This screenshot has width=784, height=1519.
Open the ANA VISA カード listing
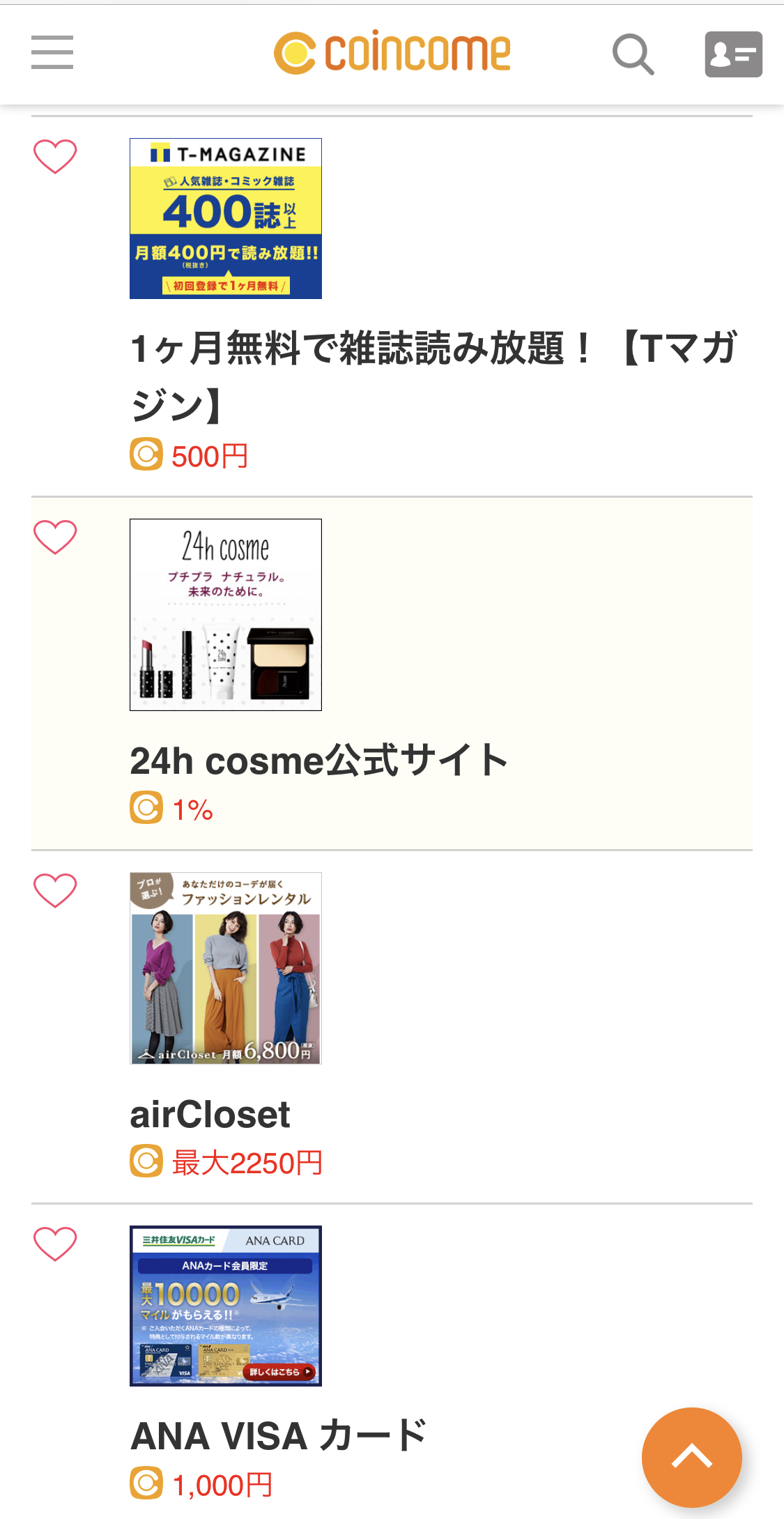[279, 1436]
